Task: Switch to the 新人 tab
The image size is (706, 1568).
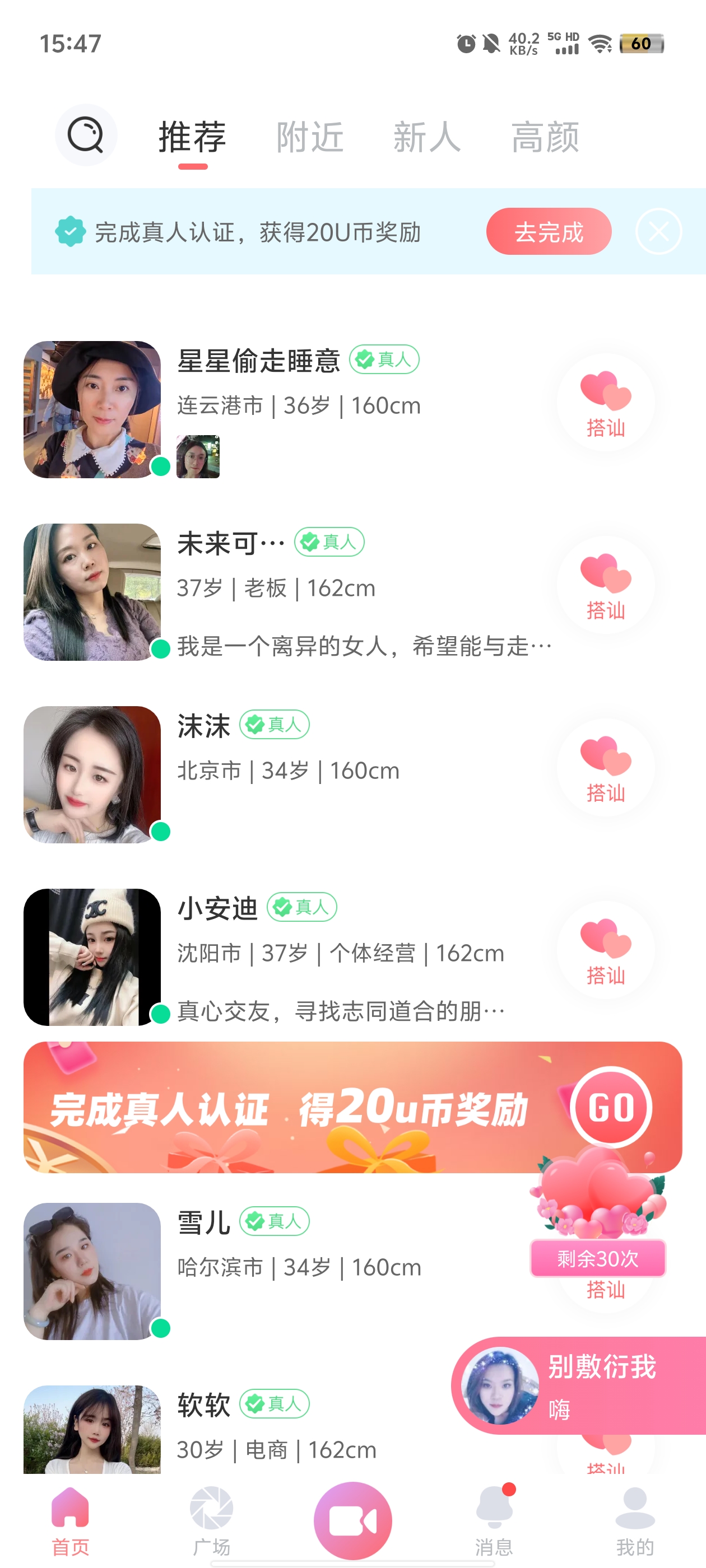Action: tap(426, 137)
